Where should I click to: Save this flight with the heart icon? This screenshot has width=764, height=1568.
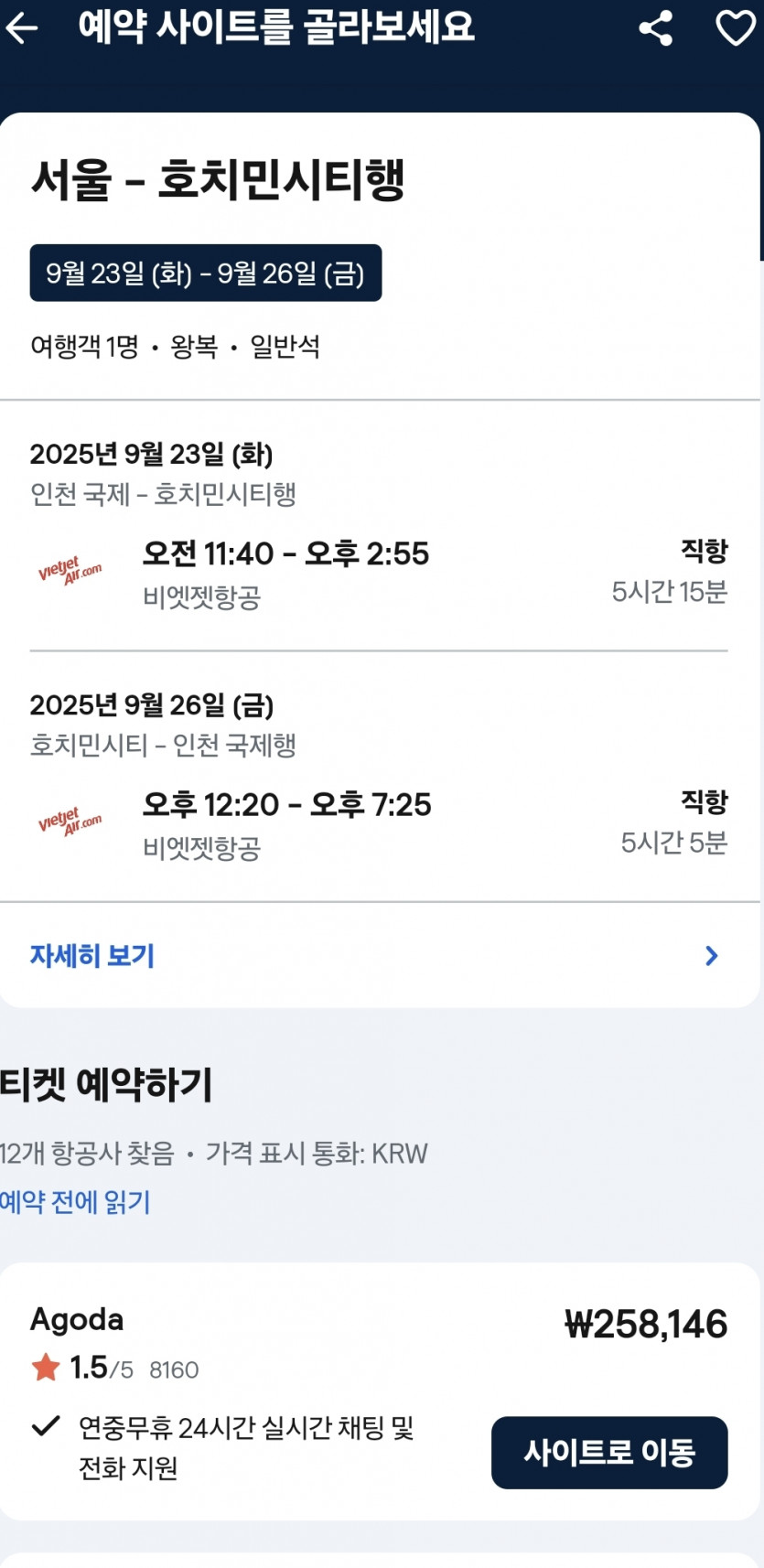(735, 28)
